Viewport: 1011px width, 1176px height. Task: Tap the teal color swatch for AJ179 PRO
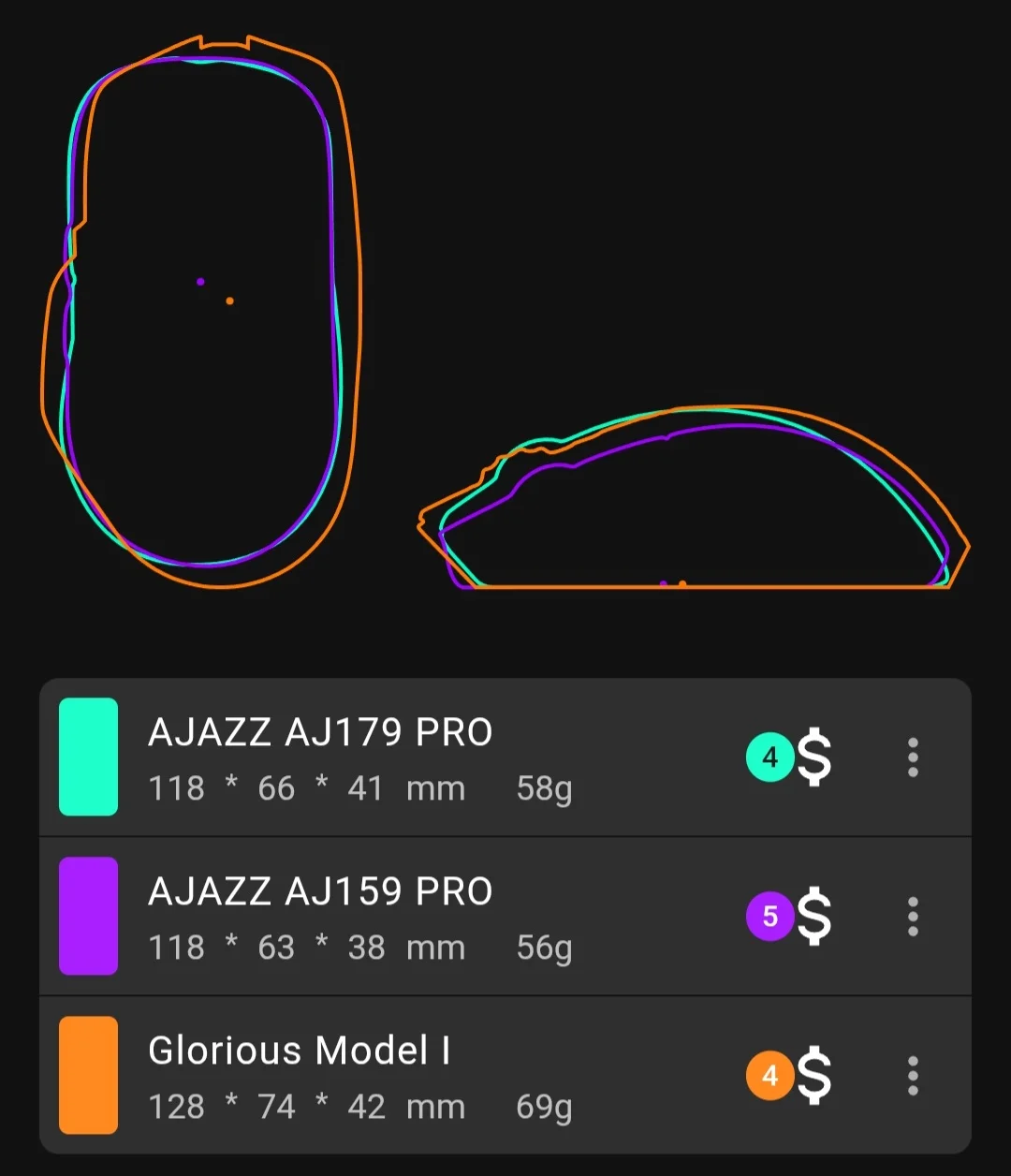[x=88, y=757]
